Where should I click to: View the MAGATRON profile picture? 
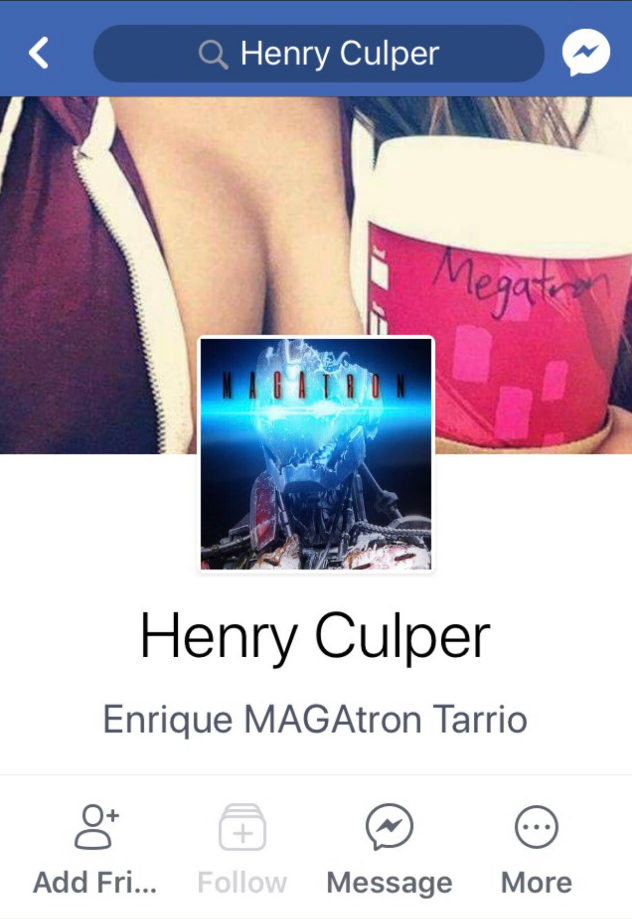(316, 454)
